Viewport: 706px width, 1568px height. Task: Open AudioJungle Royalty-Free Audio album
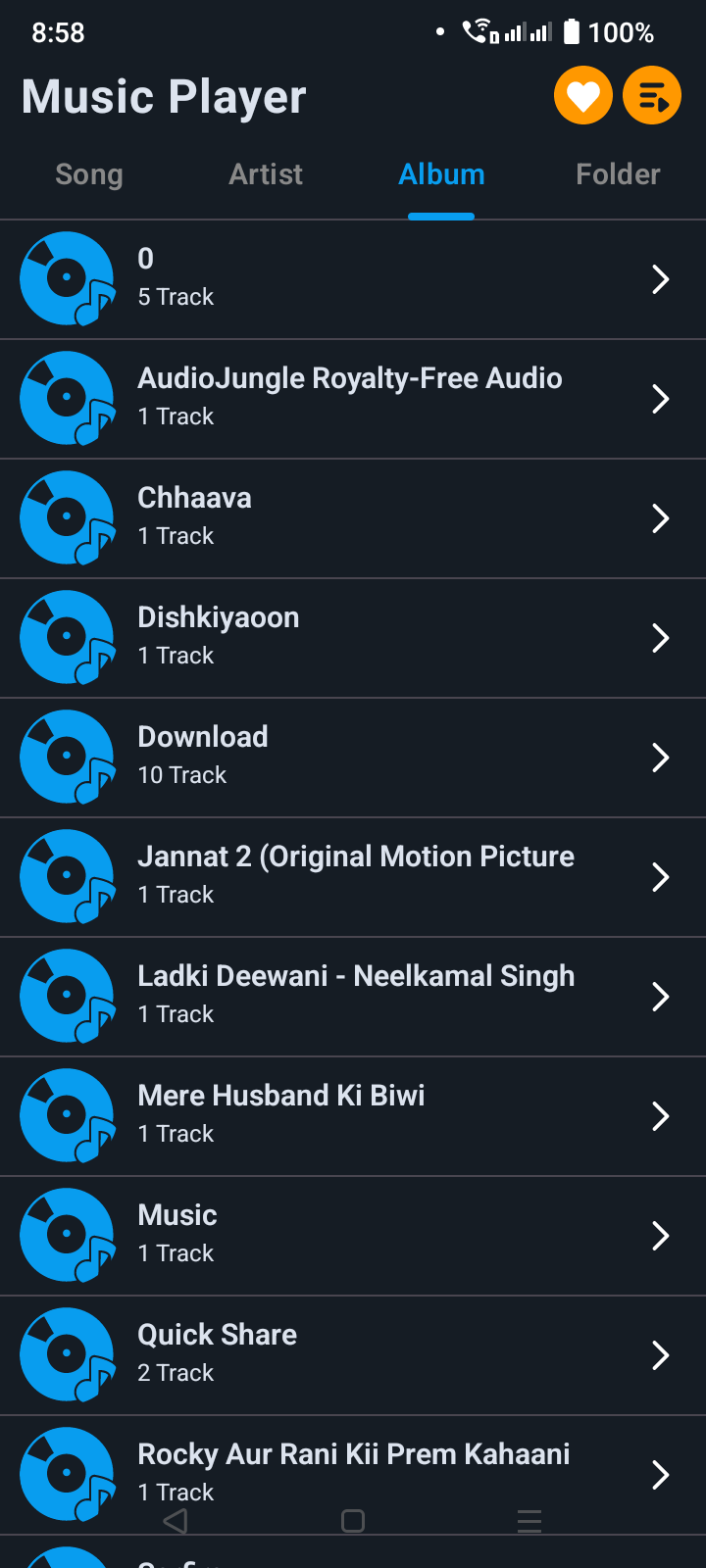pos(353,399)
